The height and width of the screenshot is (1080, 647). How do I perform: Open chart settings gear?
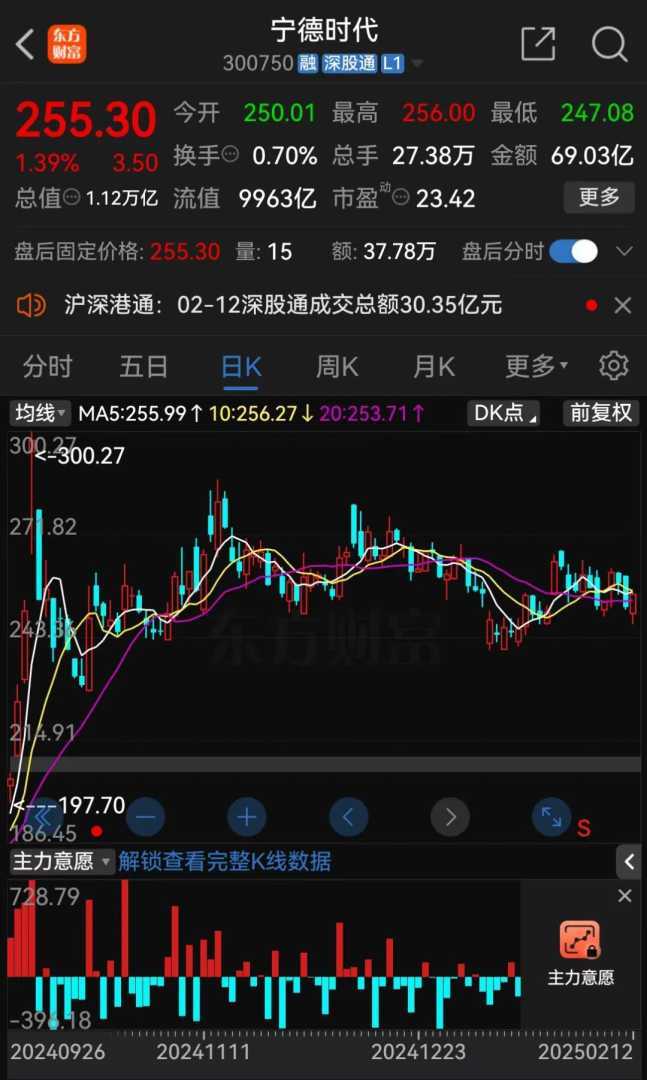click(613, 366)
